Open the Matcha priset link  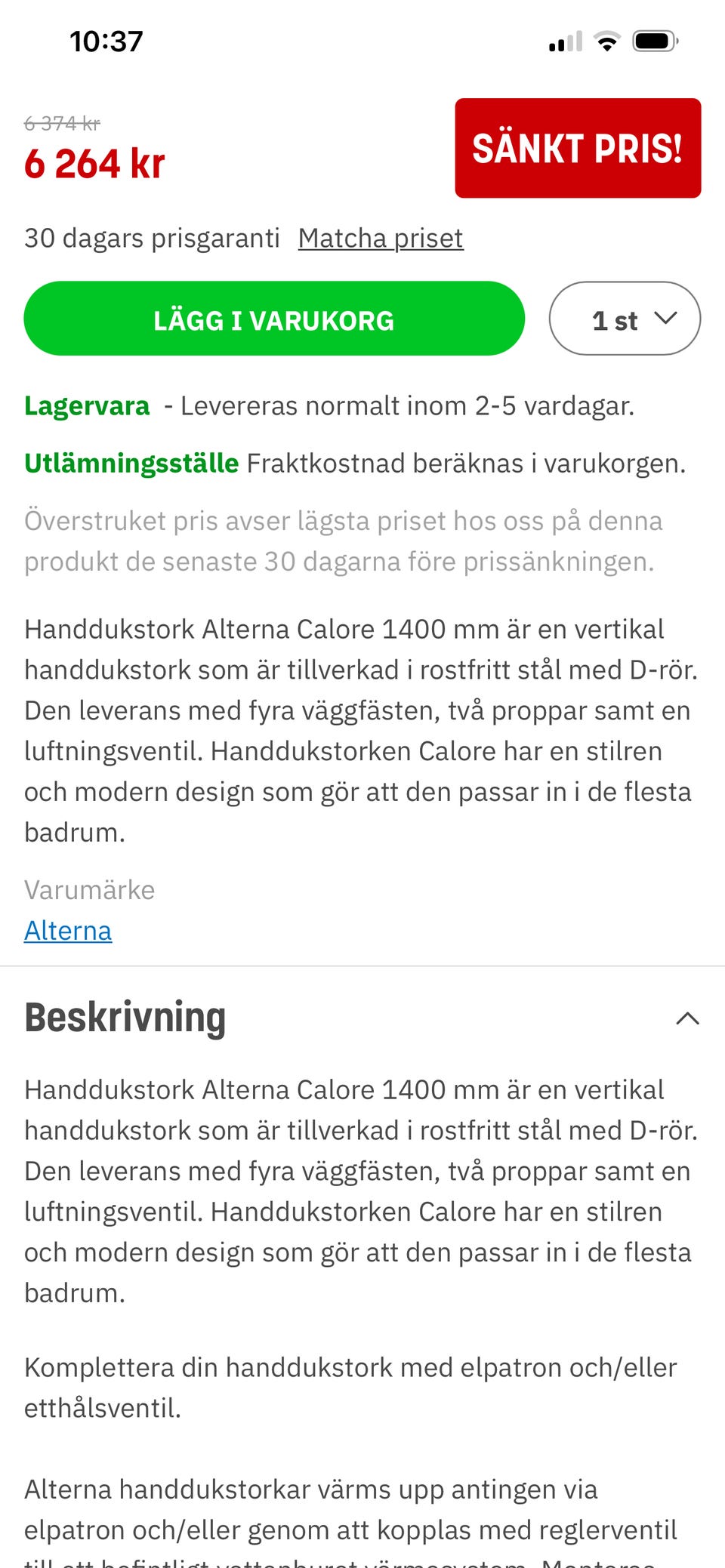[381, 238]
